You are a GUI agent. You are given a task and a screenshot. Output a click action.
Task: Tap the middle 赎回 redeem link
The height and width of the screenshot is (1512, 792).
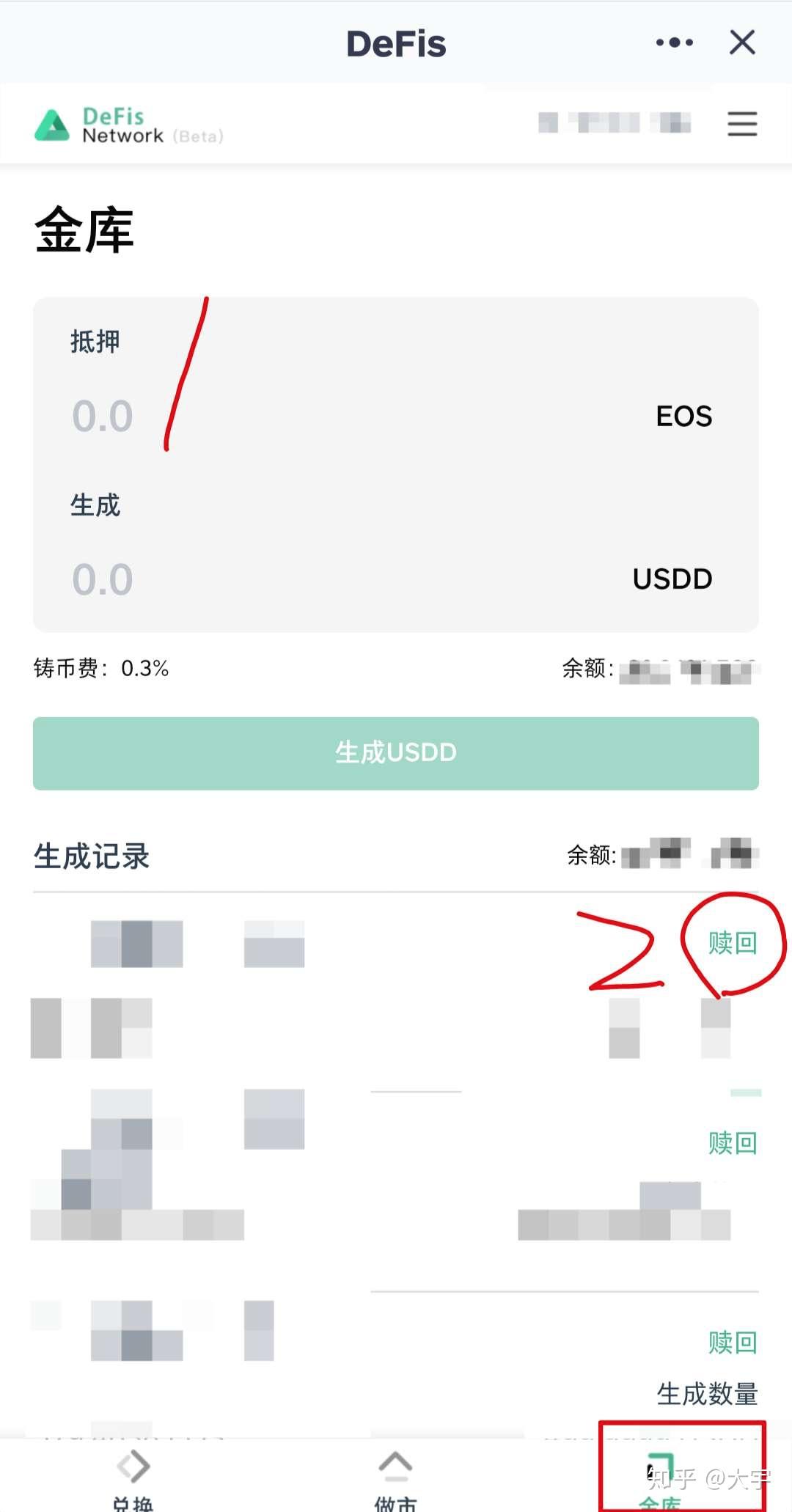[x=732, y=1144]
